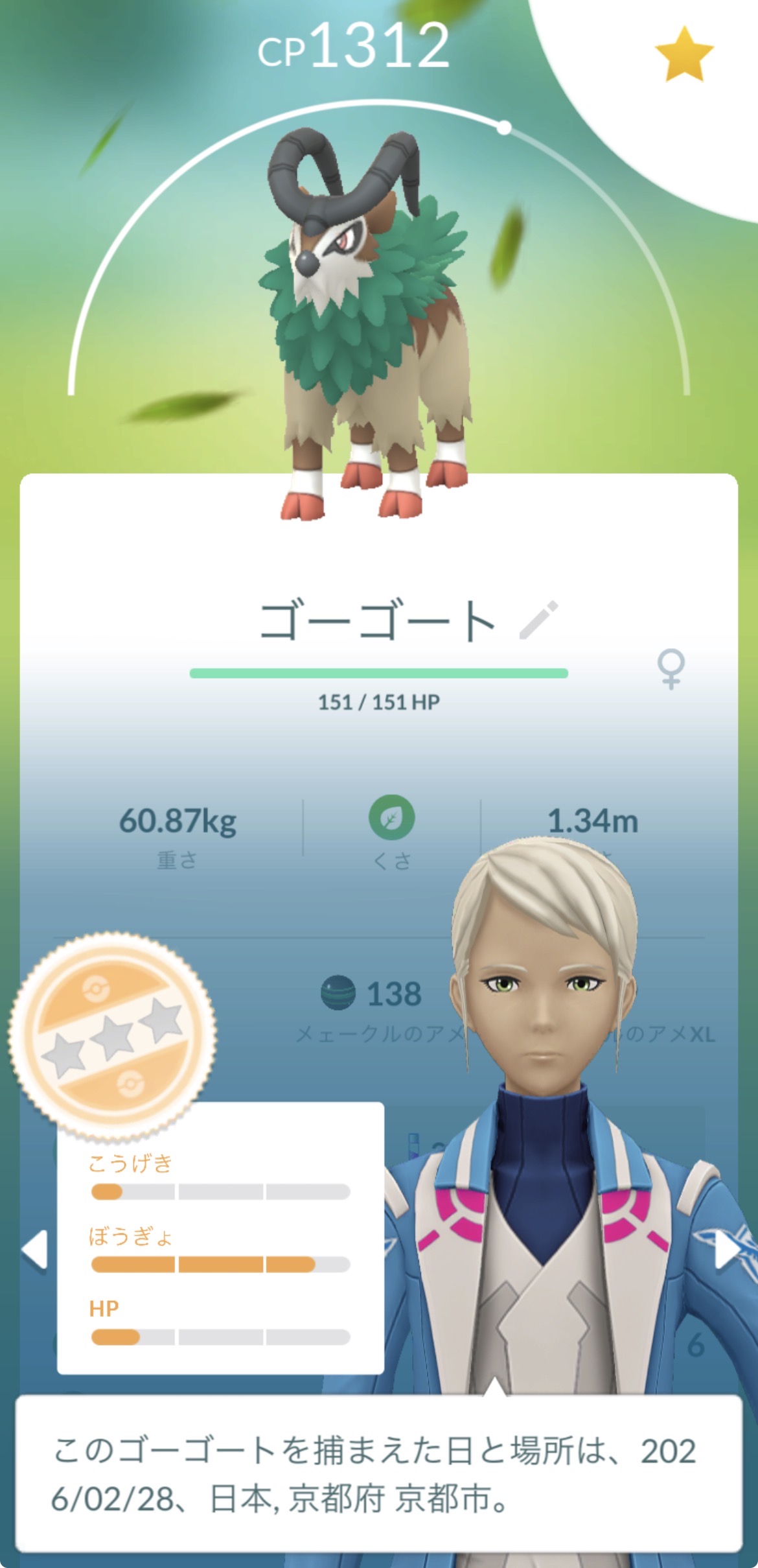Image resolution: width=758 pixels, height=1568 pixels.
Task: Toggle the favorite star for this Pokémon
Action: (x=683, y=54)
